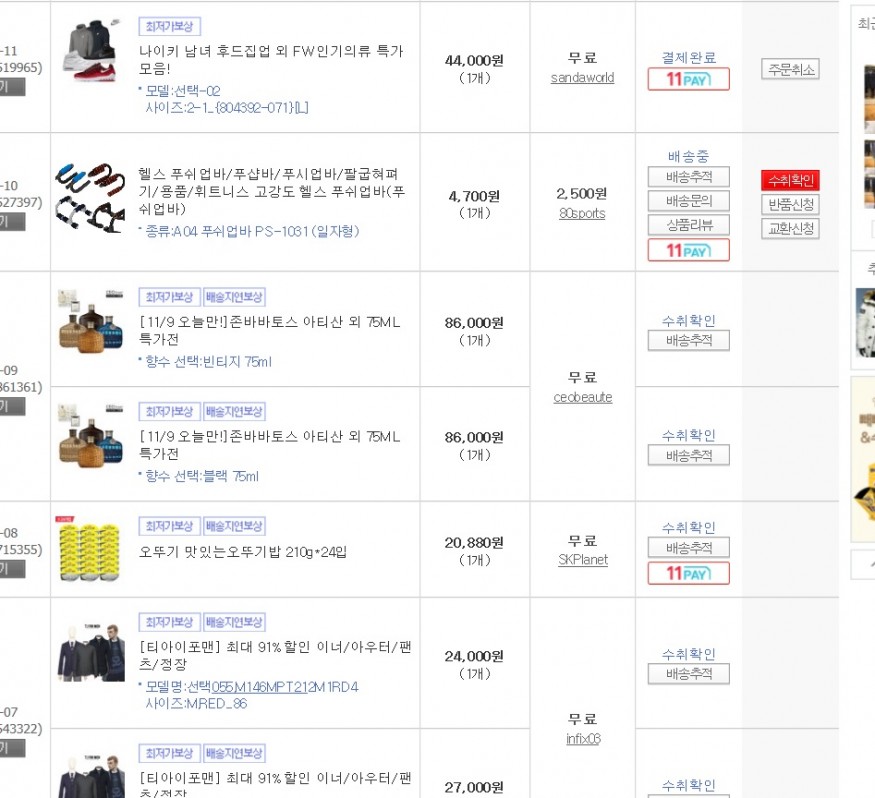
Task: Open 80sports seller link
Action: click(x=582, y=213)
